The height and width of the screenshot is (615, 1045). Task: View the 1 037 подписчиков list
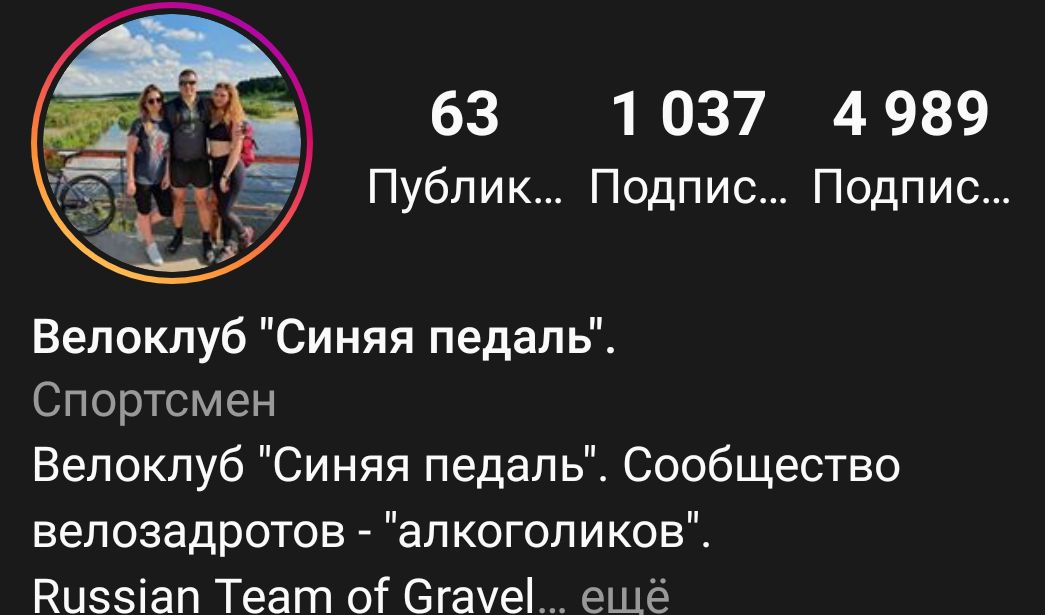click(x=688, y=145)
